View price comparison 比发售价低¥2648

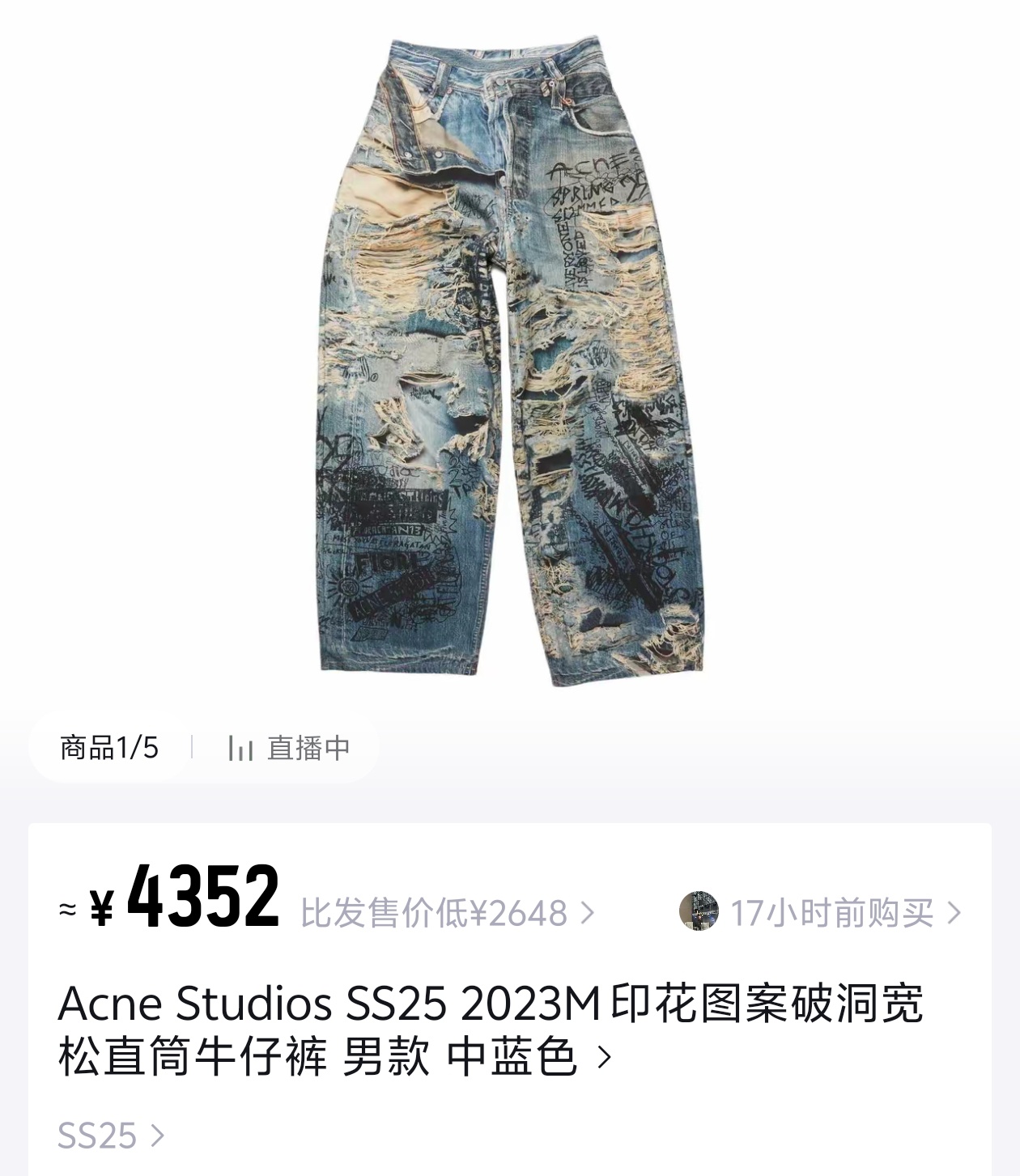point(448,914)
